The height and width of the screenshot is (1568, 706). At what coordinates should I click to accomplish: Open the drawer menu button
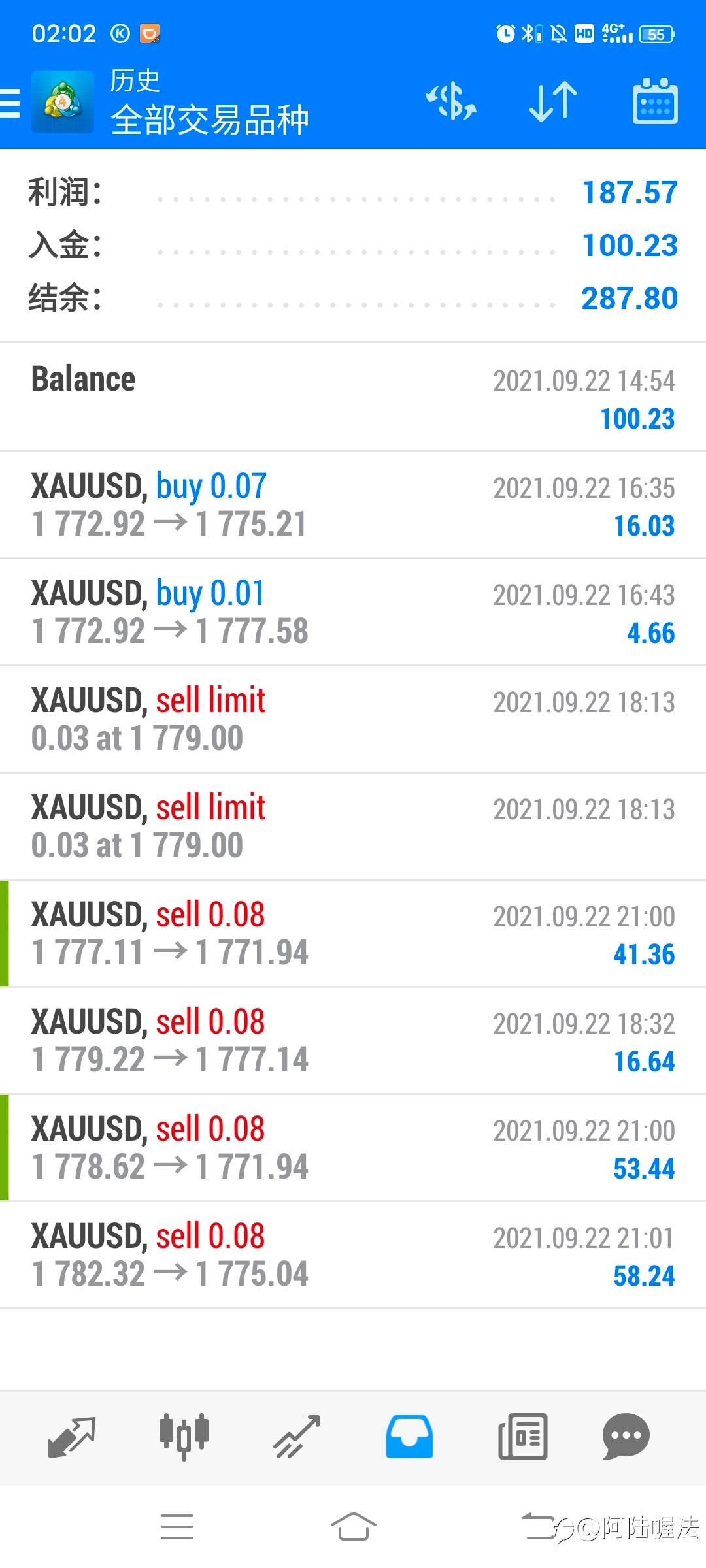click(10, 103)
